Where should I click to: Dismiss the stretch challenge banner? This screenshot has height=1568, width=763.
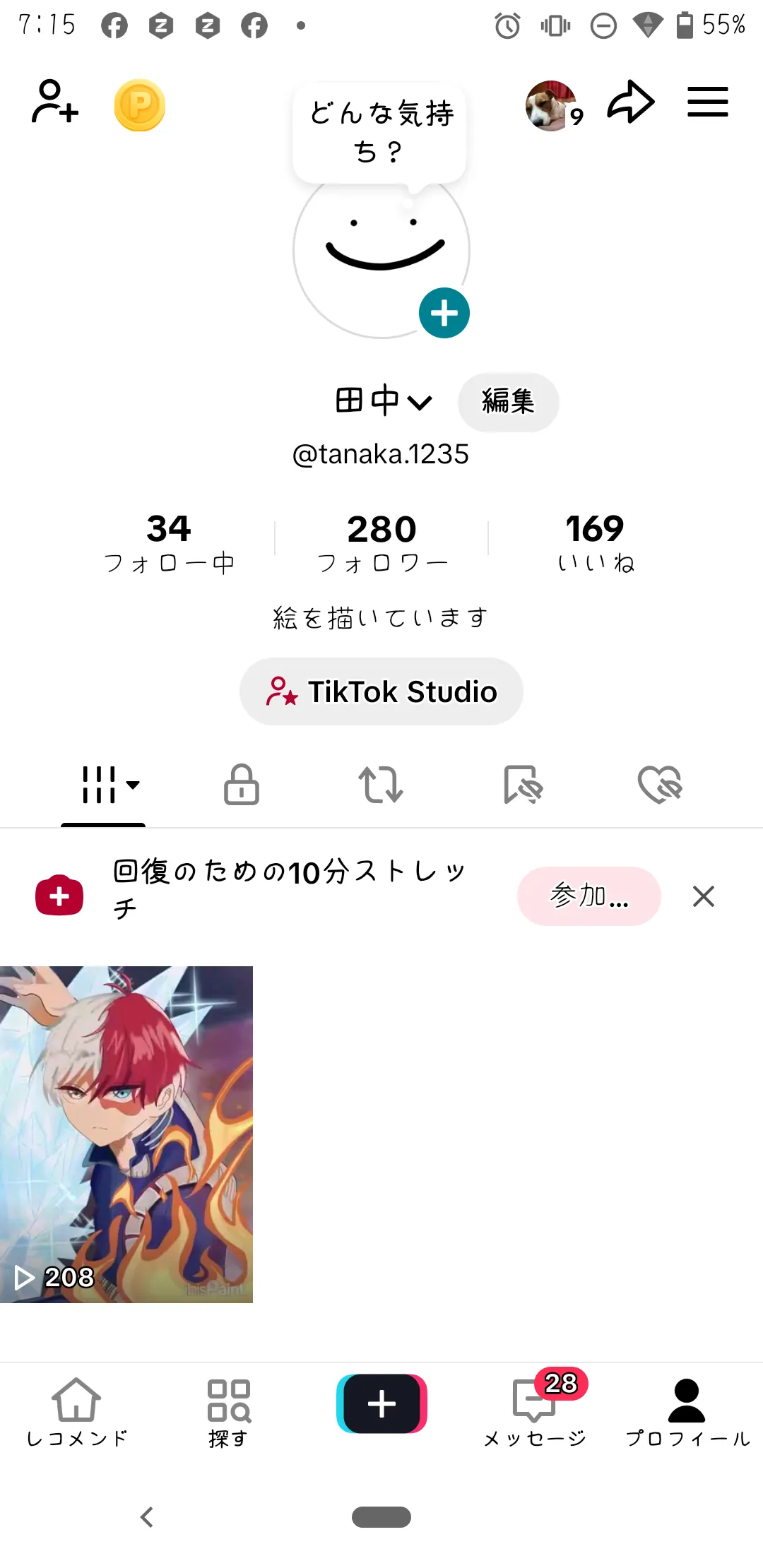click(x=704, y=896)
